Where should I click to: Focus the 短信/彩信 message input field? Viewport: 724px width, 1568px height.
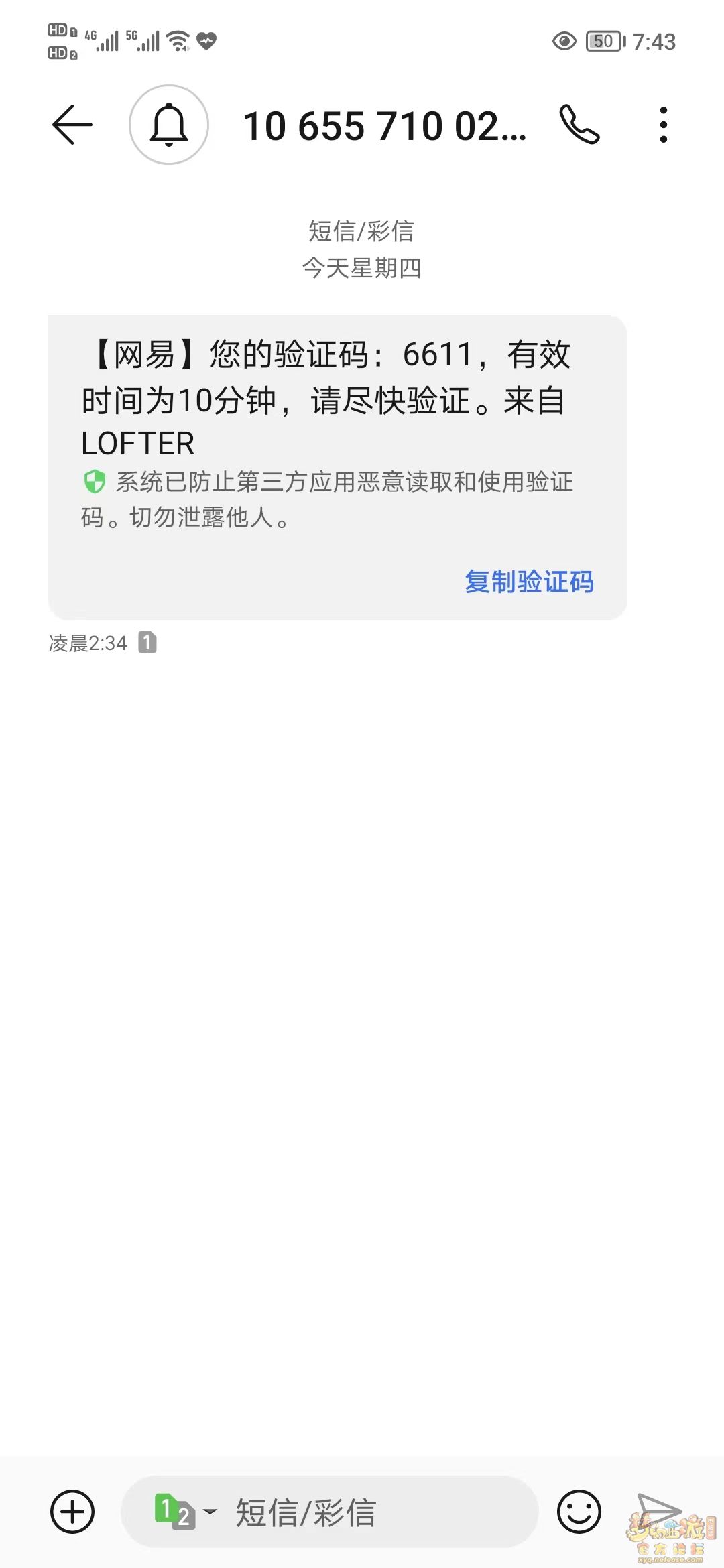click(330, 1512)
